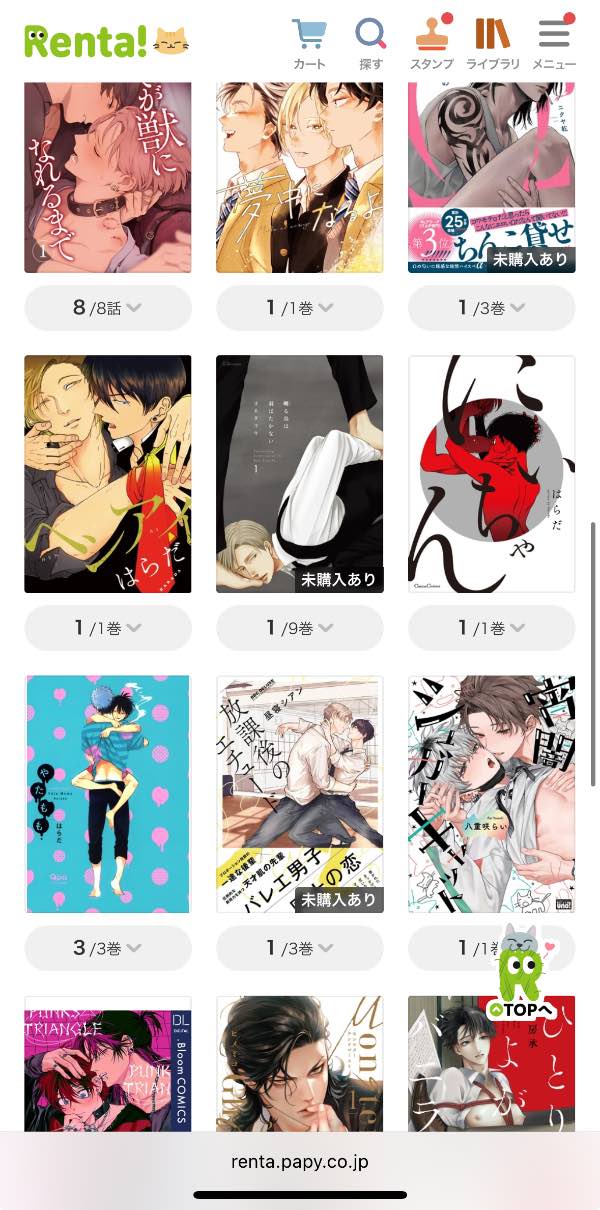The image size is (600, 1210).
Task: Go to the library (ライブラリ)
Action: pos(493,43)
